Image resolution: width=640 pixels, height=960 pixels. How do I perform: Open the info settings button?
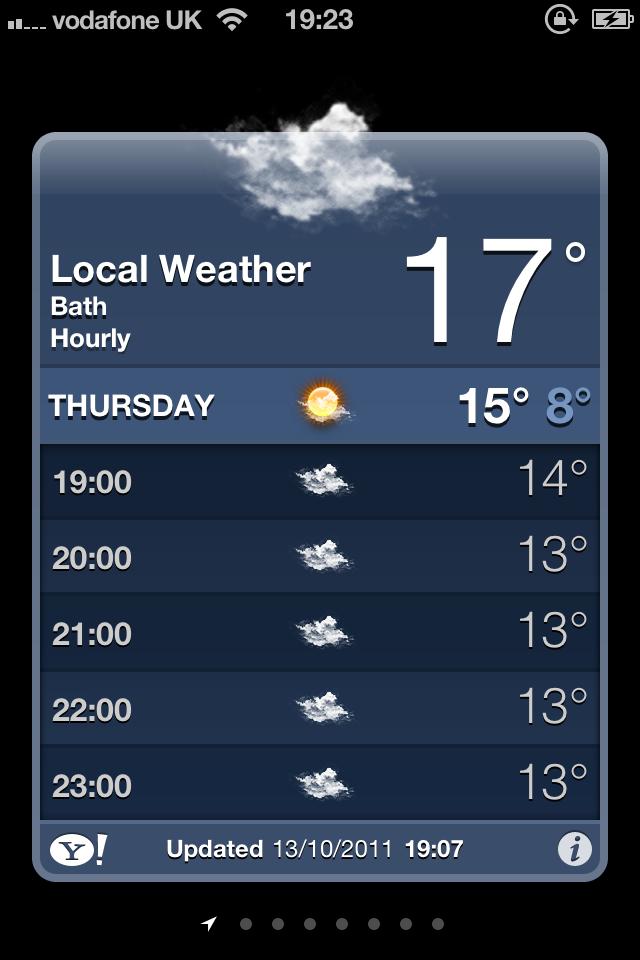574,850
